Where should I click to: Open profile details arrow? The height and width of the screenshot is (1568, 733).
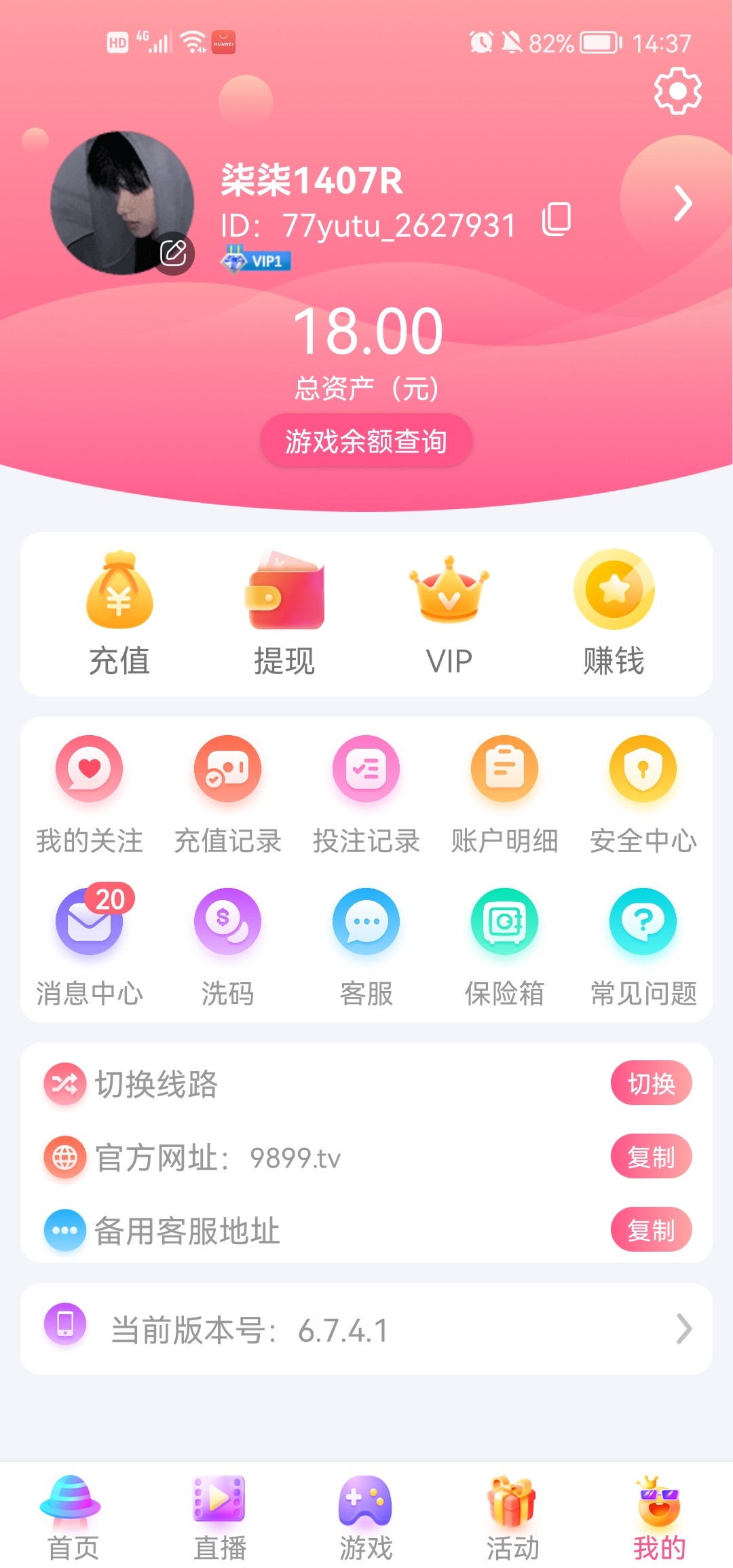coord(683,204)
